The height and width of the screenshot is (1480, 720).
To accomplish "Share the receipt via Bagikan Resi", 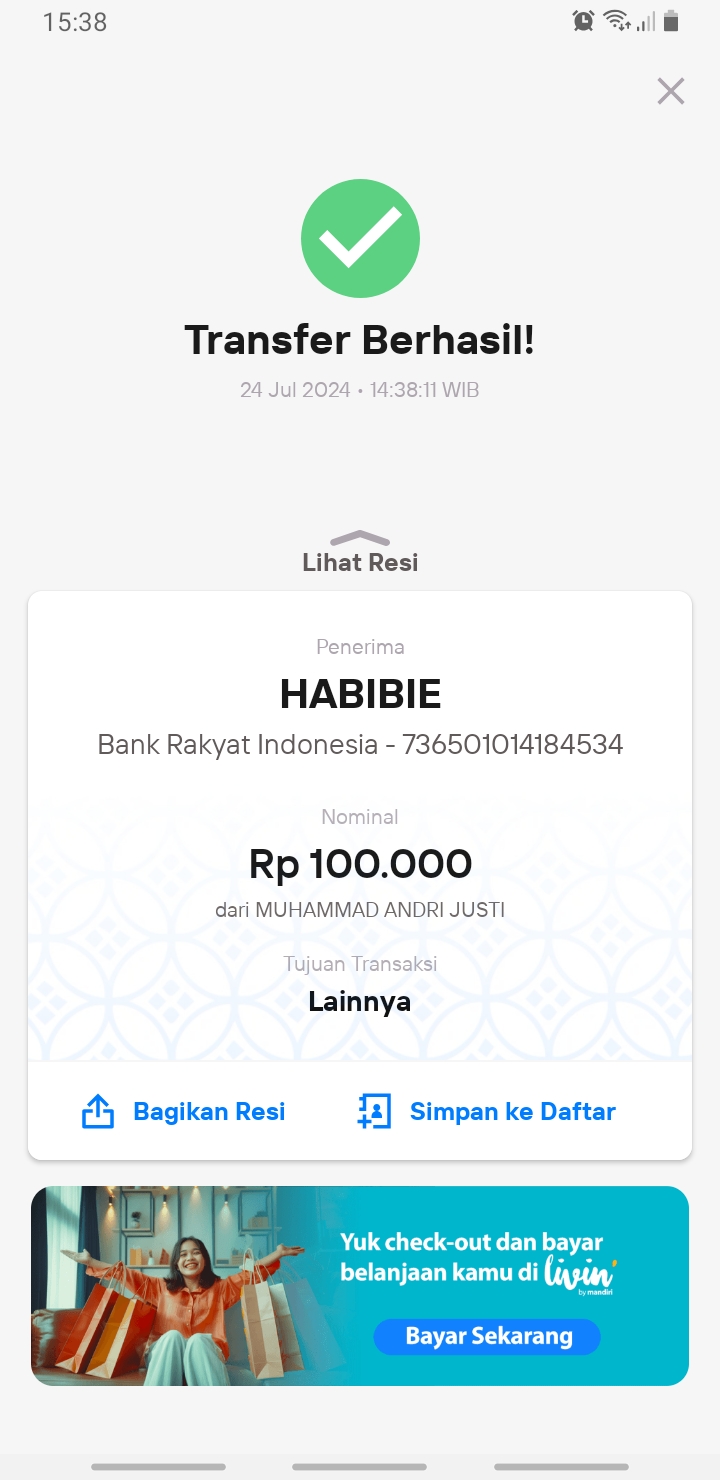I will (183, 1111).
